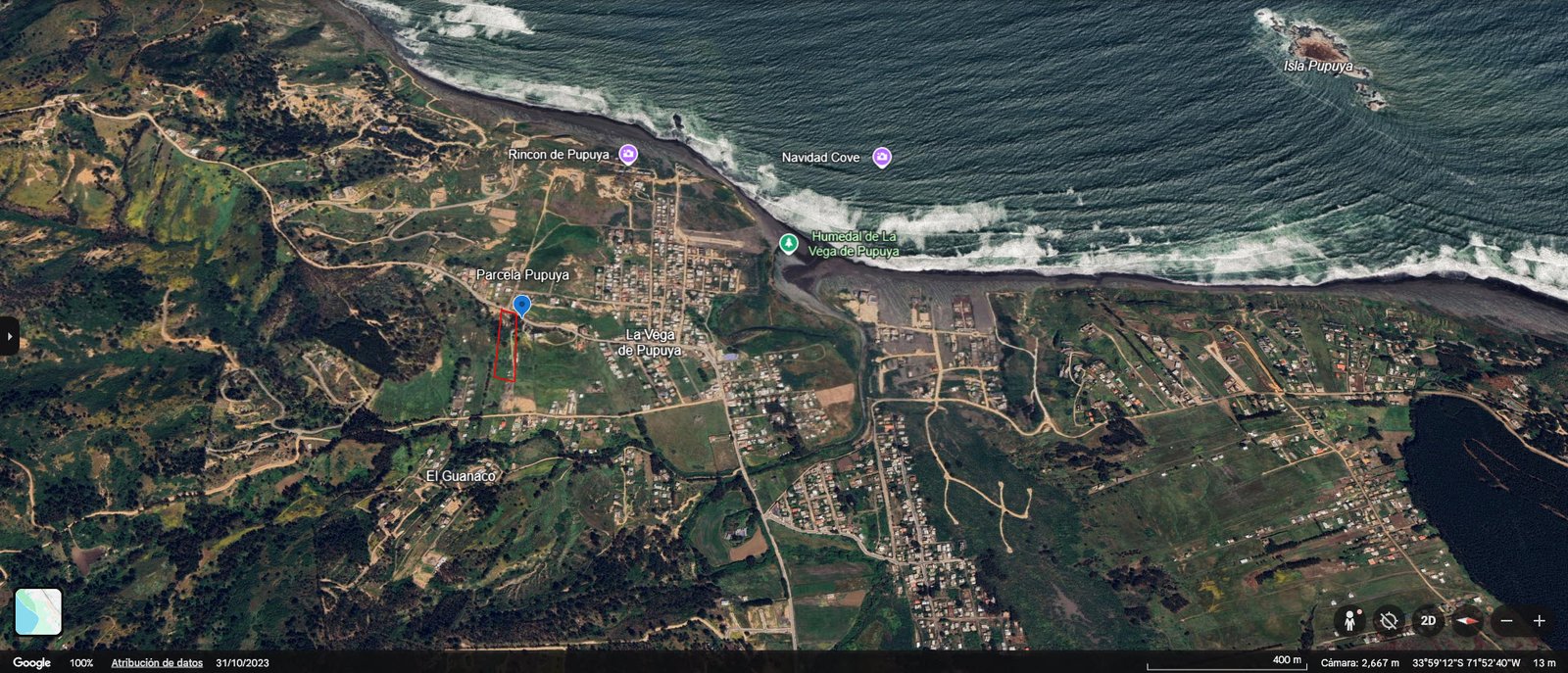This screenshot has width=1568, height=673.
Task: Activate the Street View pegman
Action: click(x=1349, y=621)
